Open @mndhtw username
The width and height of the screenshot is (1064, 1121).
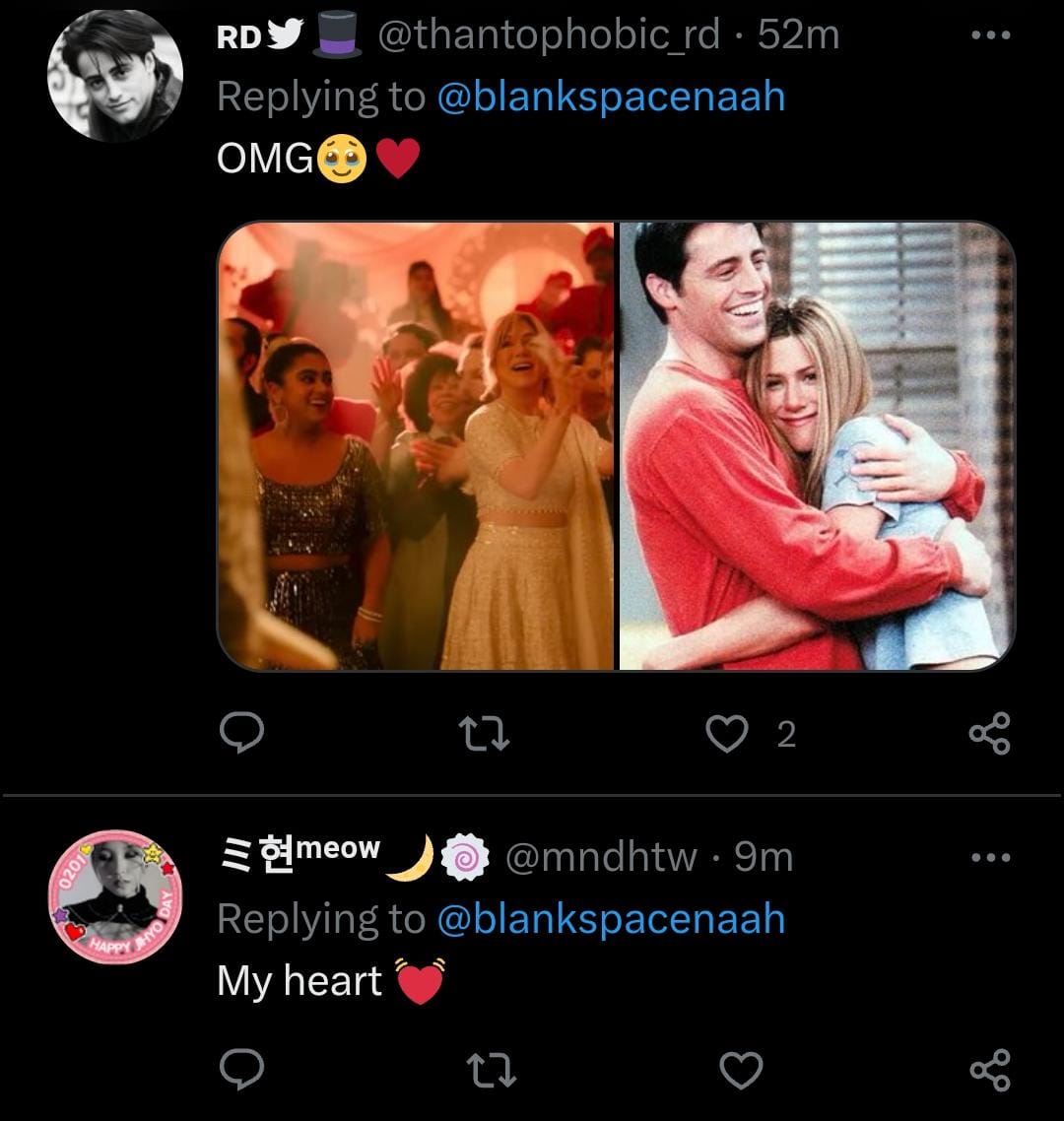point(601,857)
